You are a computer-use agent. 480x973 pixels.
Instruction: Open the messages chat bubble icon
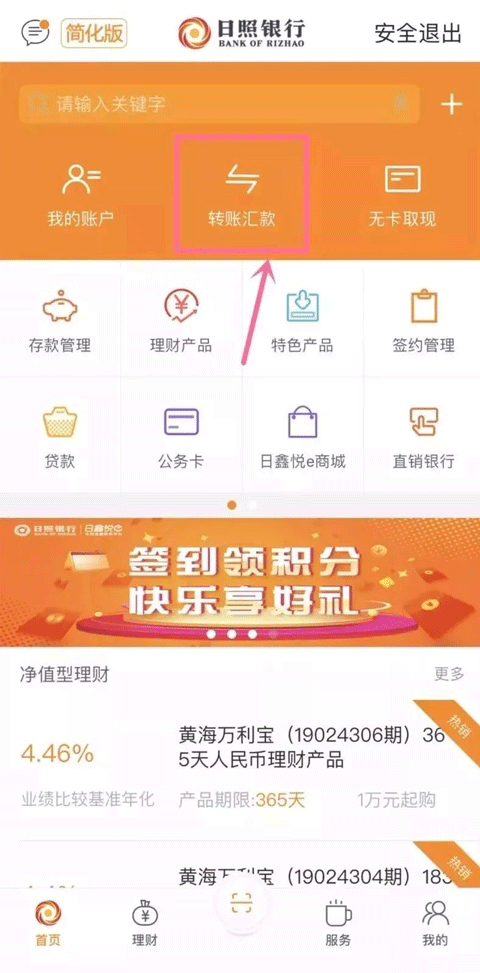click(x=35, y=32)
